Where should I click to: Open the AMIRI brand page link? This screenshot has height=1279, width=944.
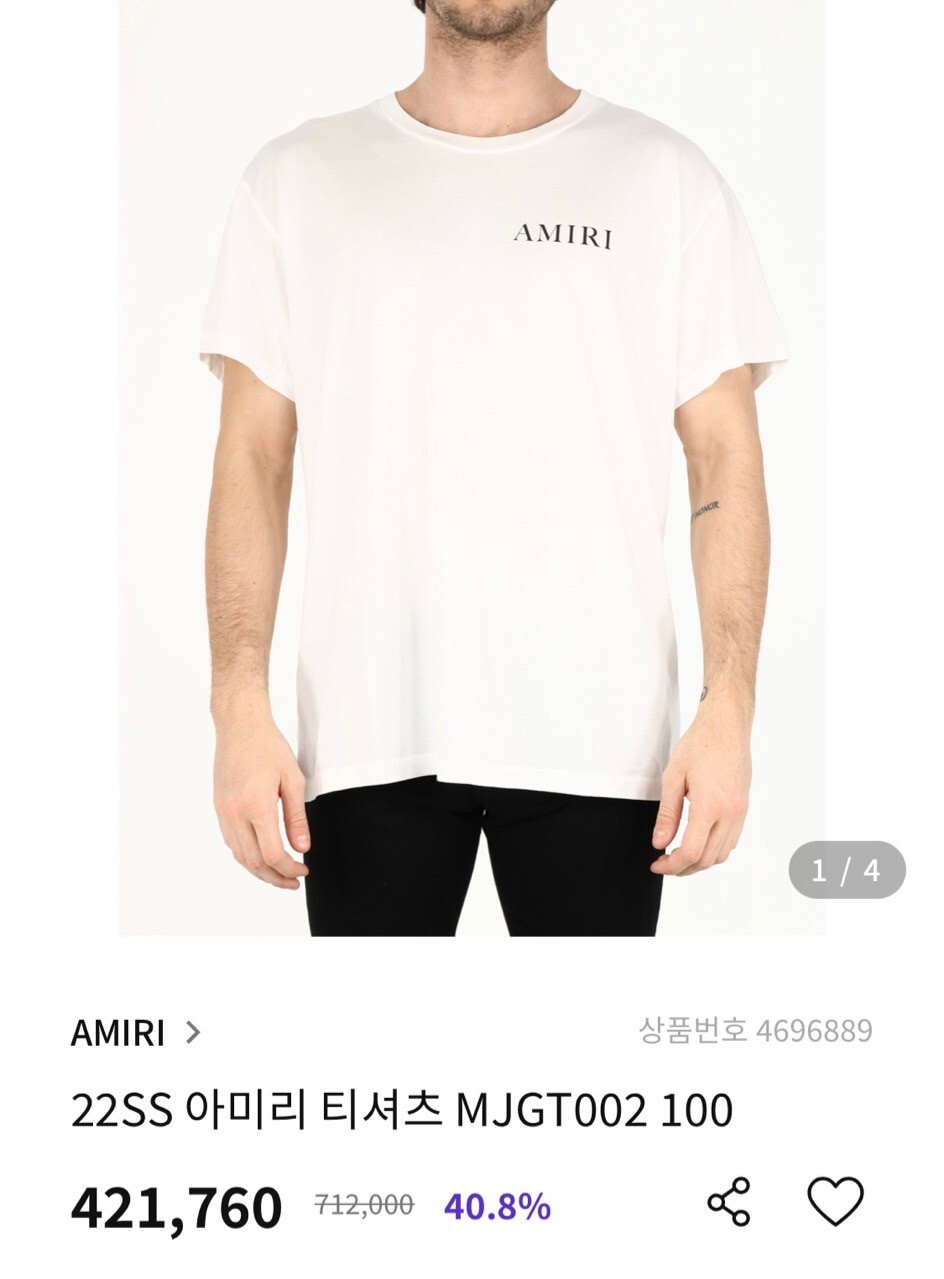coord(135,1032)
